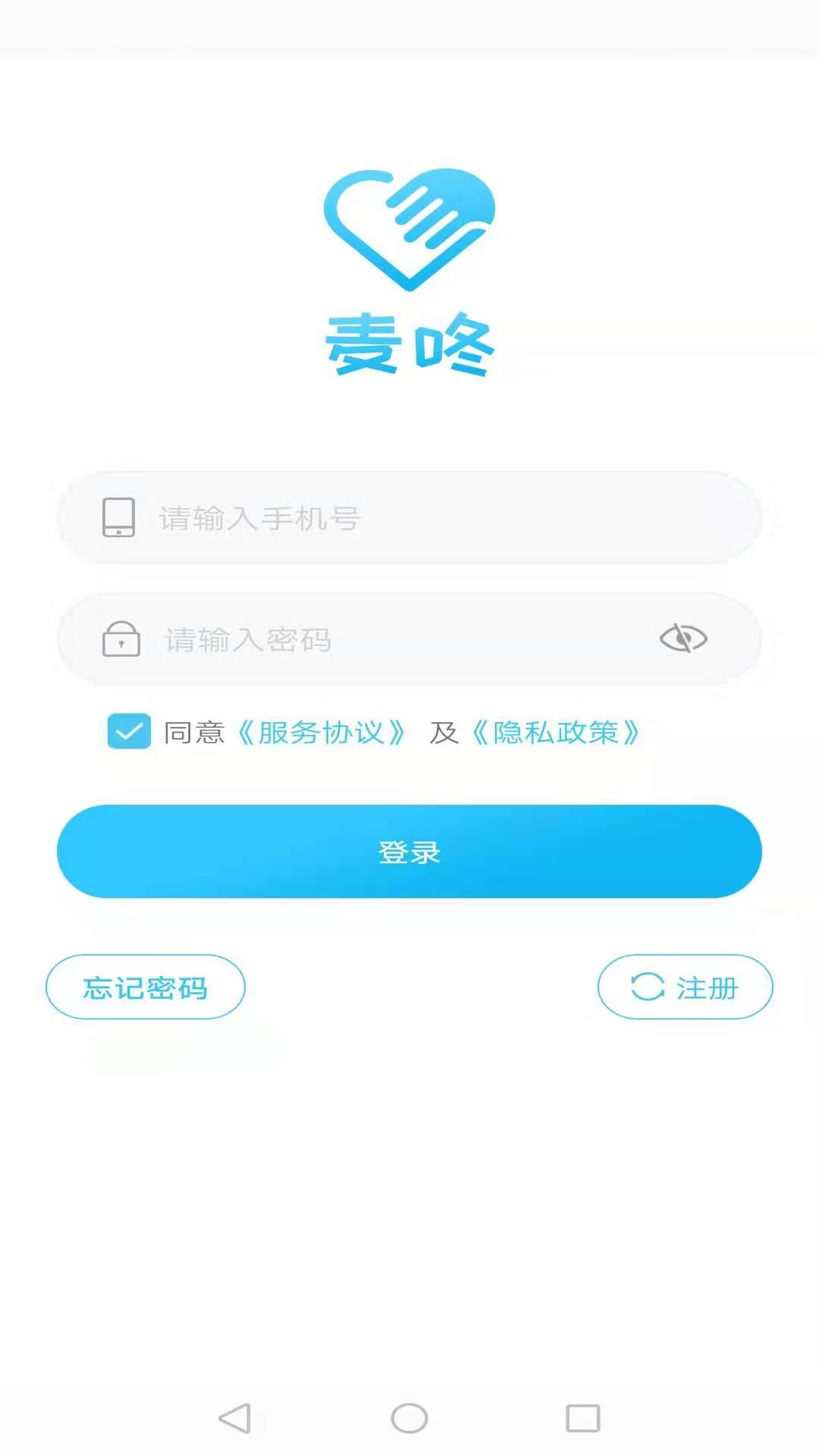Tap the 登录 button
819x1456 pixels.
click(x=409, y=852)
